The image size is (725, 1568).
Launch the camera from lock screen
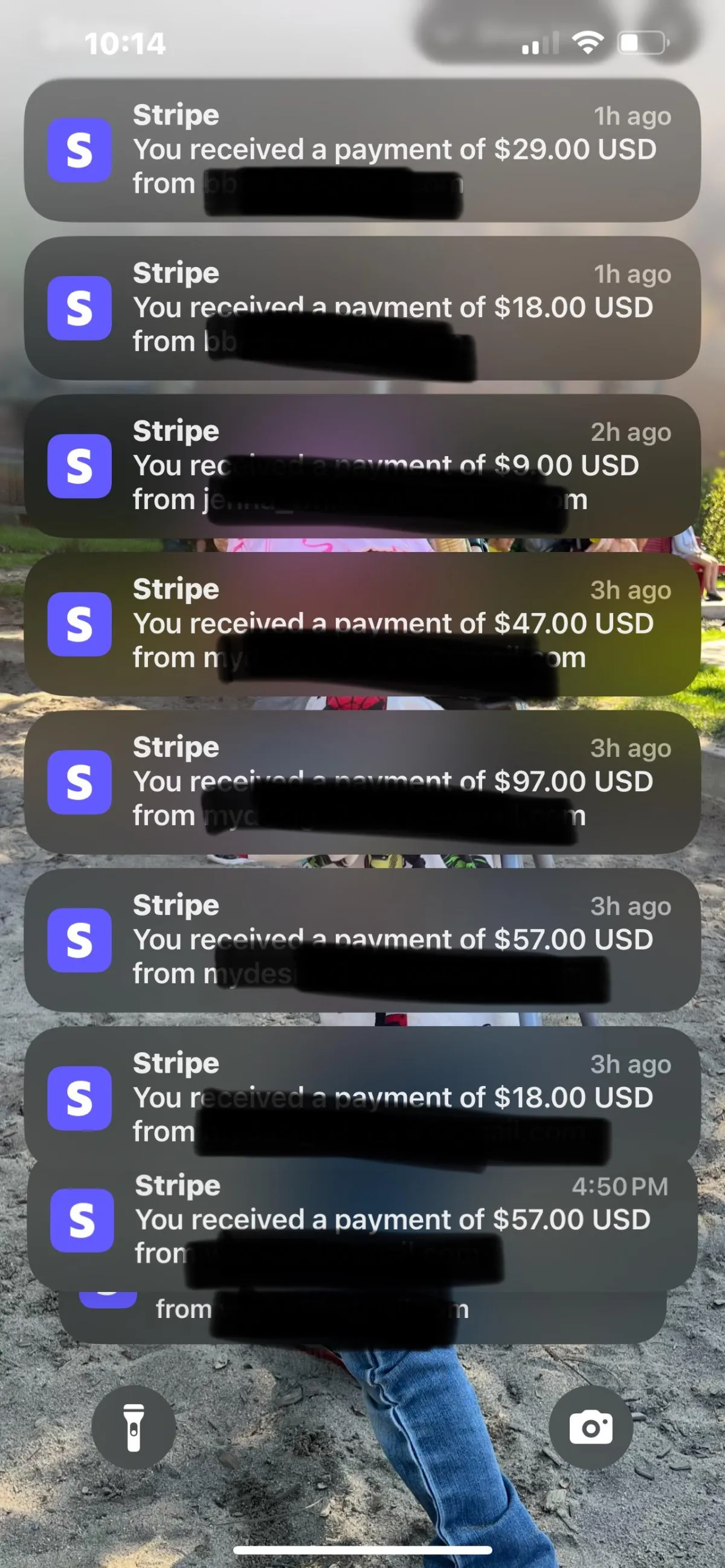pyautogui.click(x=590, y=1427)
